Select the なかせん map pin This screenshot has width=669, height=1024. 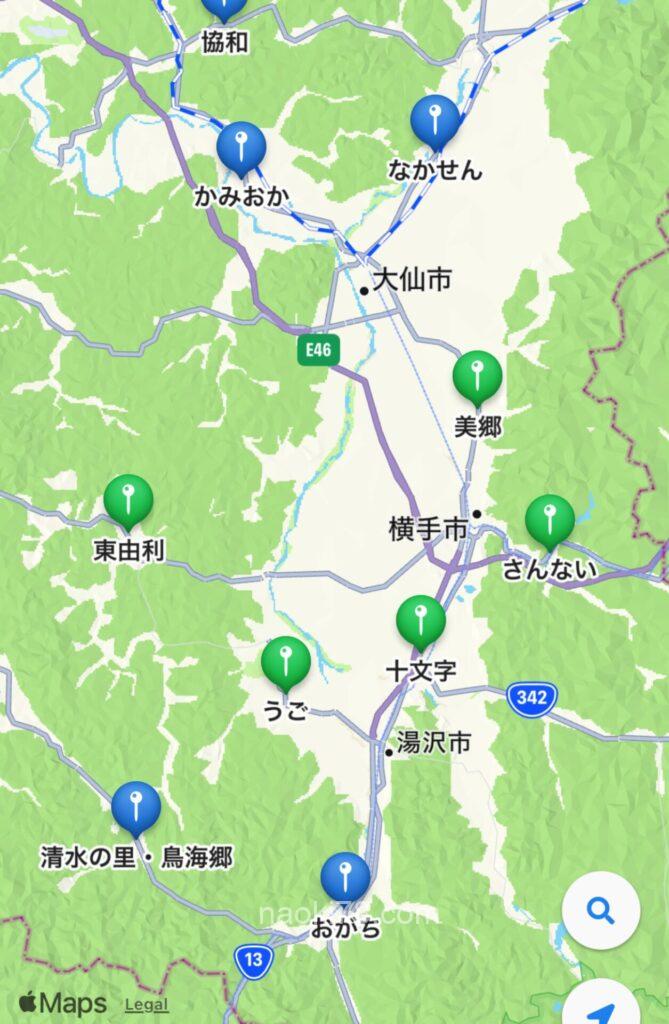coord(435,121)
